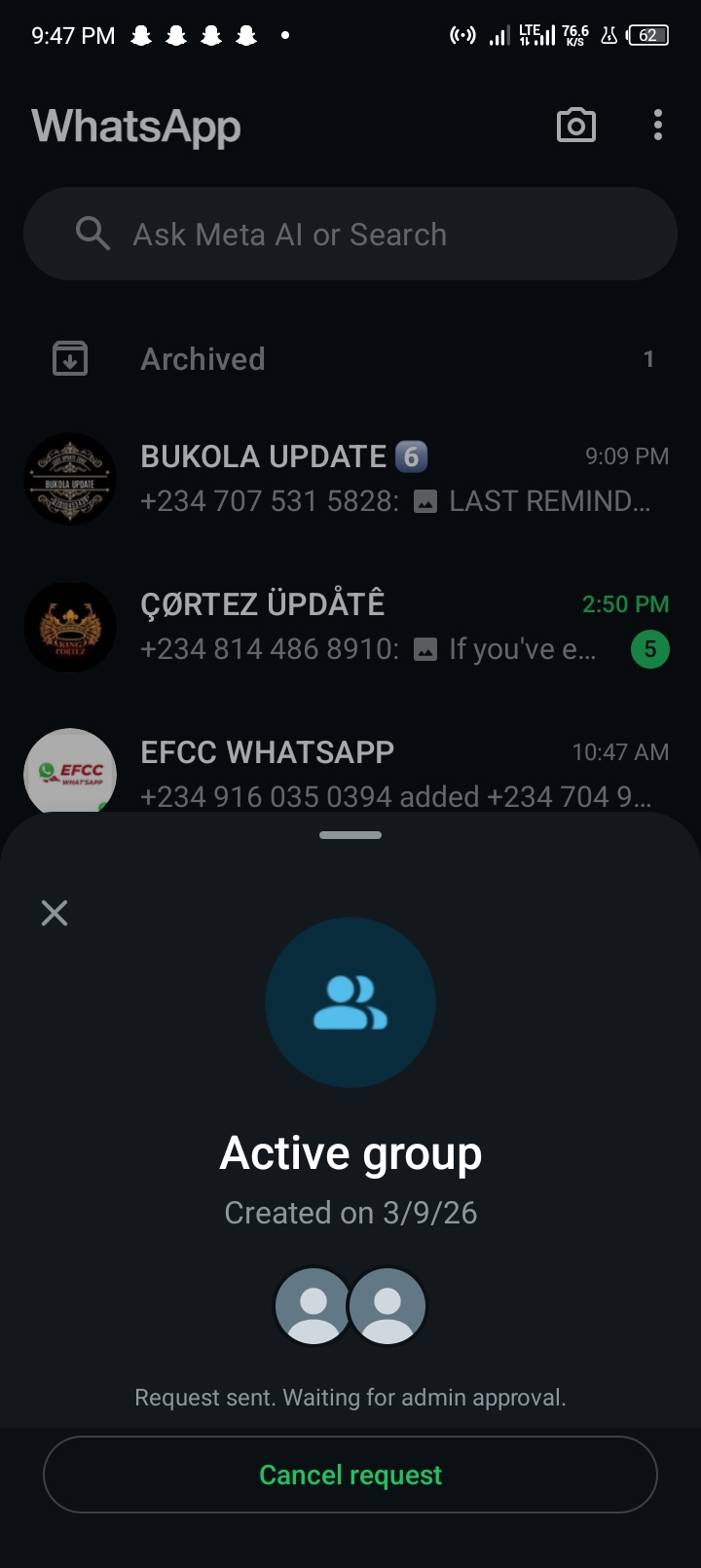Cancel the group join request
Viewport: 701px width, 1568px height.
click(x=350, y=1475)
